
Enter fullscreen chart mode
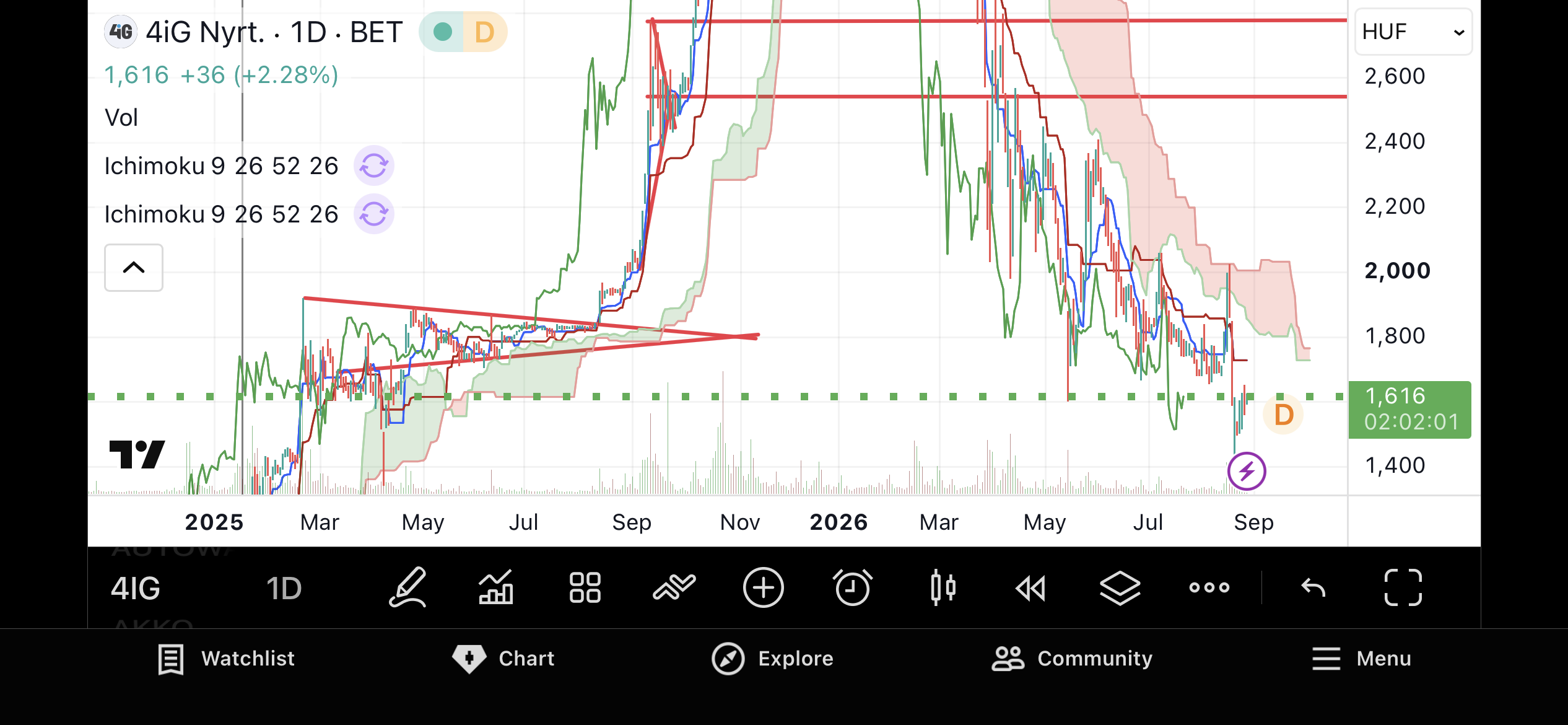click(1403, 587)
